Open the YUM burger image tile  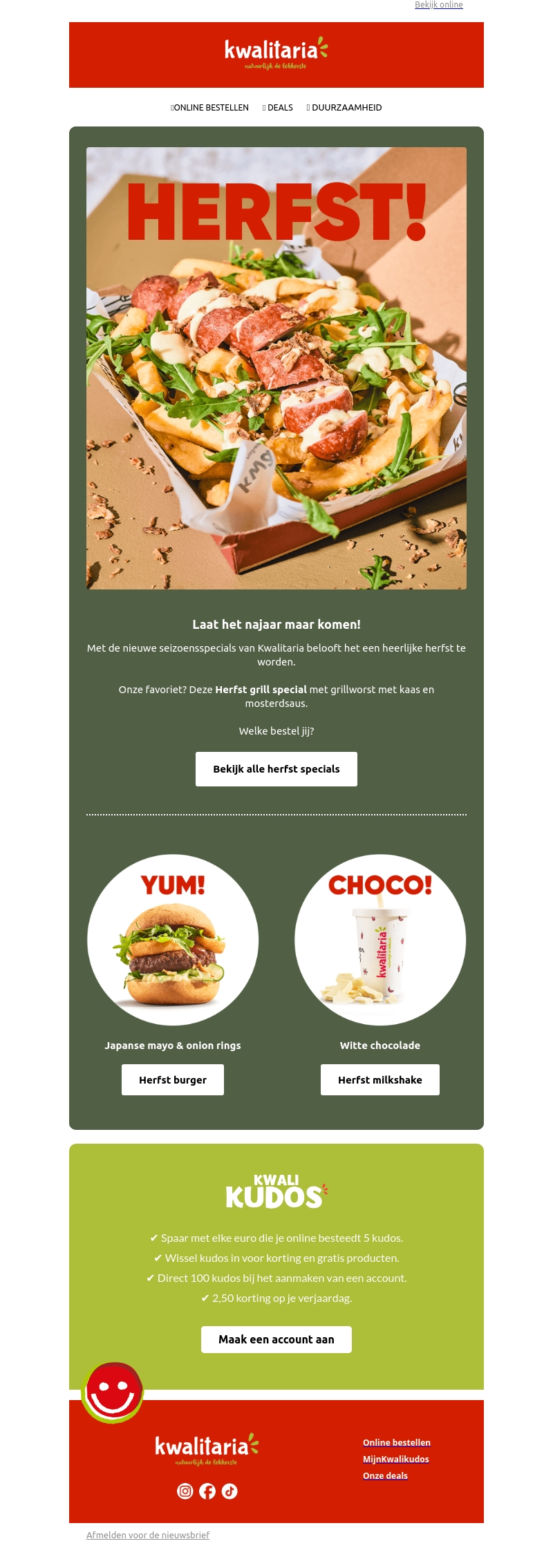coord(173,940)
